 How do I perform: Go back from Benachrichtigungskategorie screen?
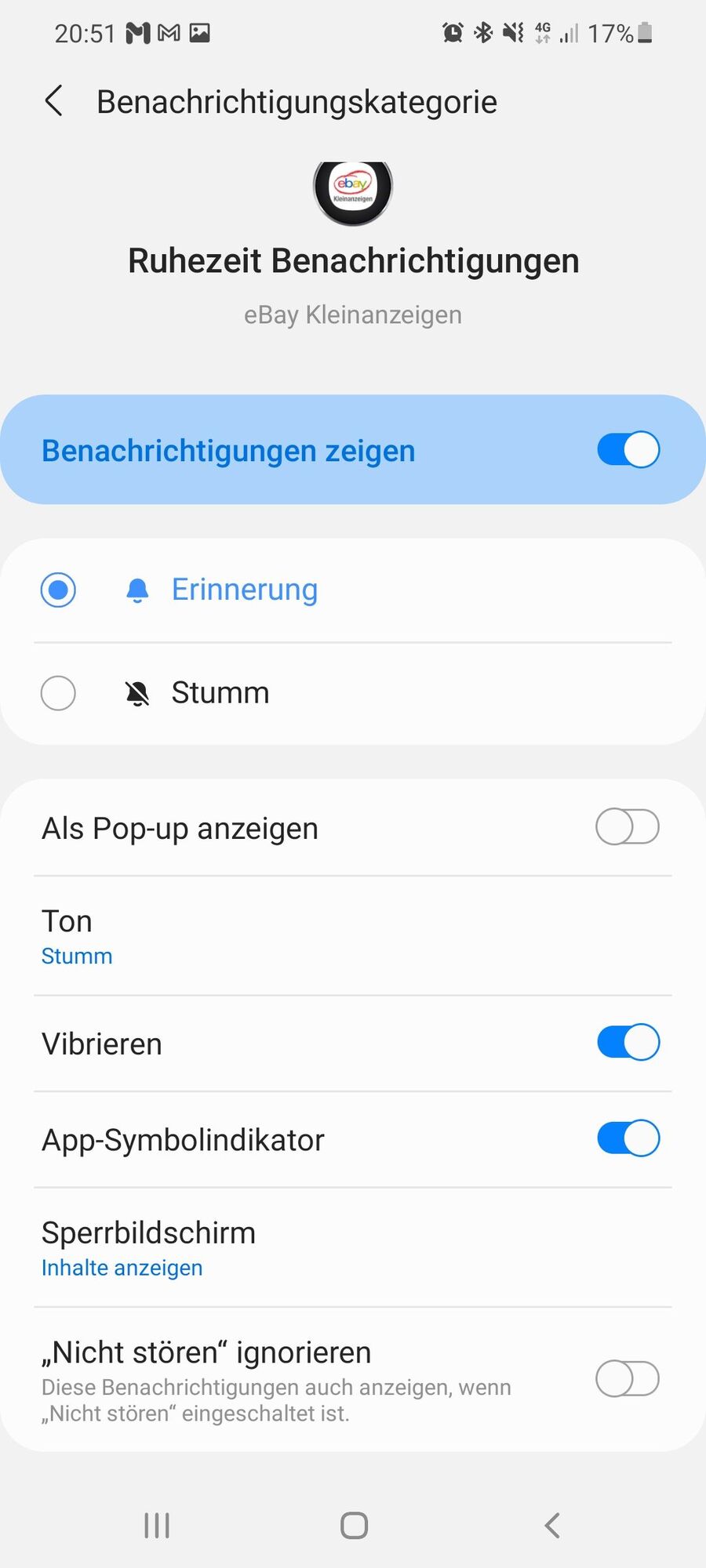53,102
